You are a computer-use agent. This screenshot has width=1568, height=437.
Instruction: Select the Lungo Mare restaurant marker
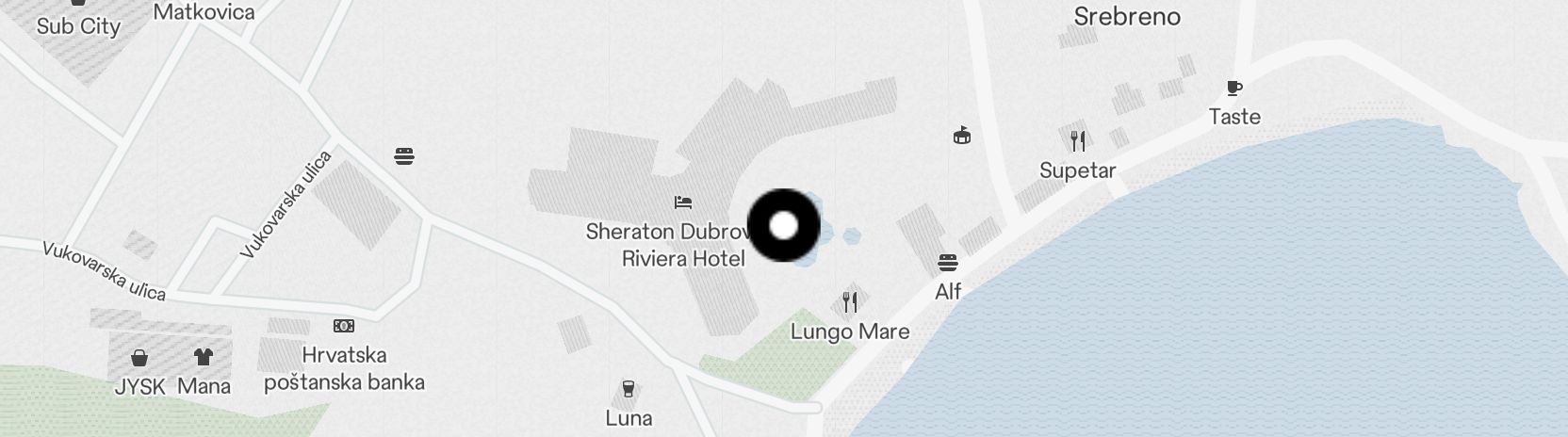point(850,302)
